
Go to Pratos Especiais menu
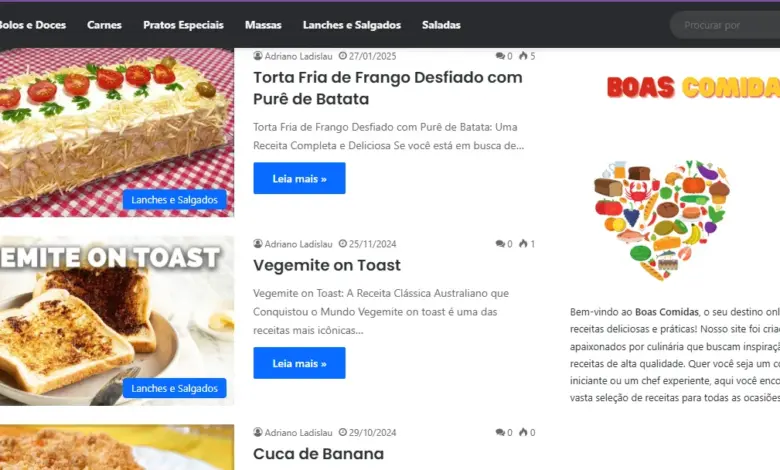[183, 25]
